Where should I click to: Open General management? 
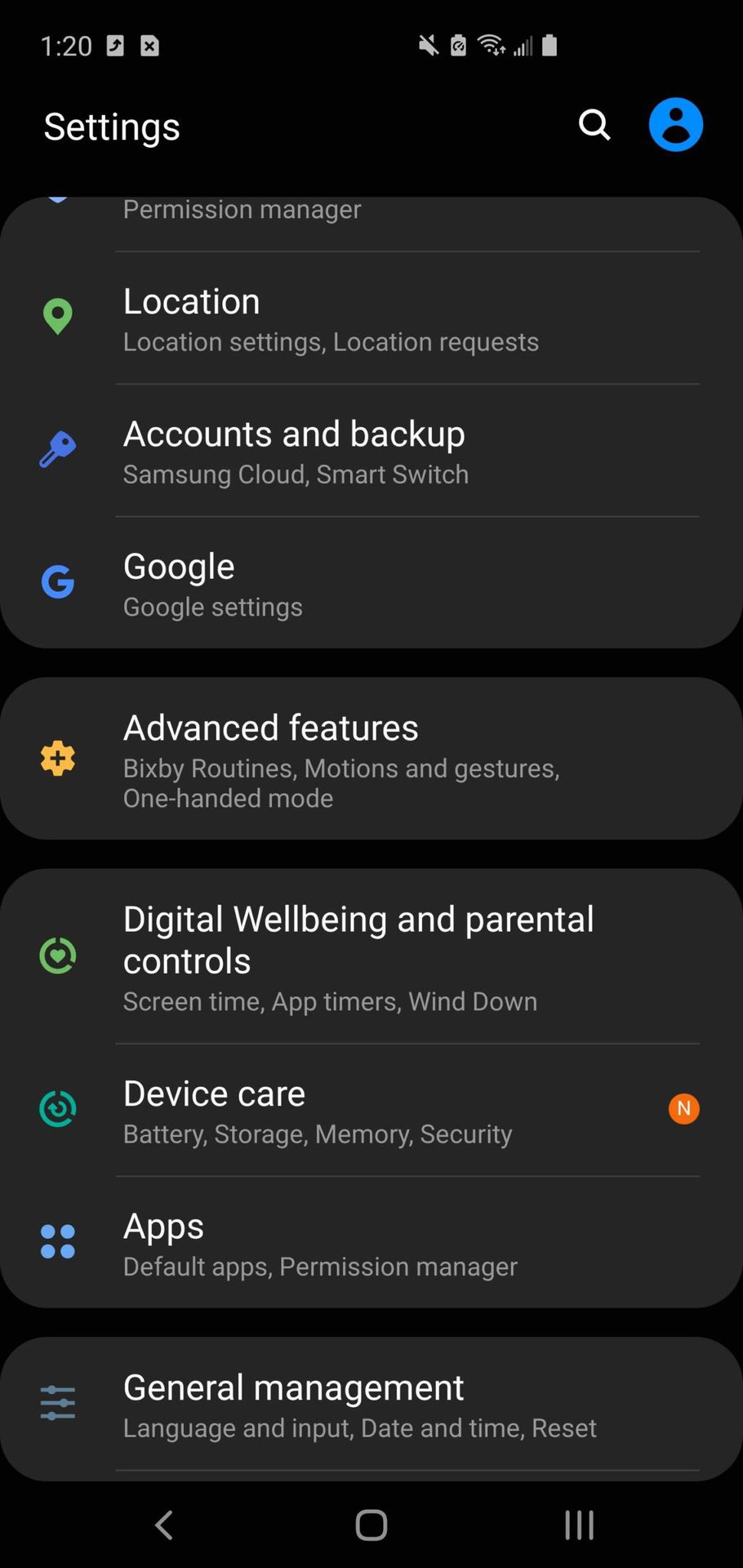point(371,1405)
